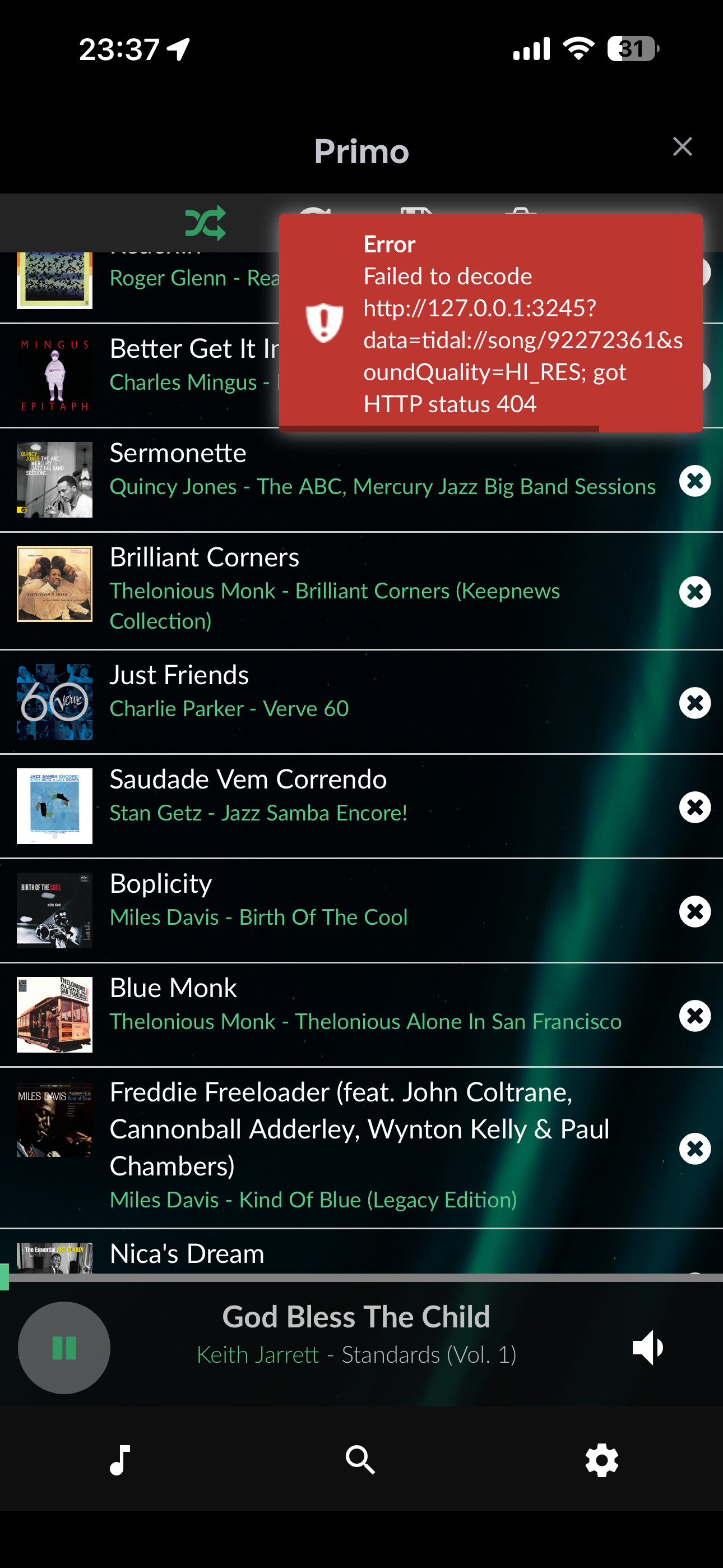Toggle shuffle for the queue
Screen dimensions: 723x1568
click(205, 223)
